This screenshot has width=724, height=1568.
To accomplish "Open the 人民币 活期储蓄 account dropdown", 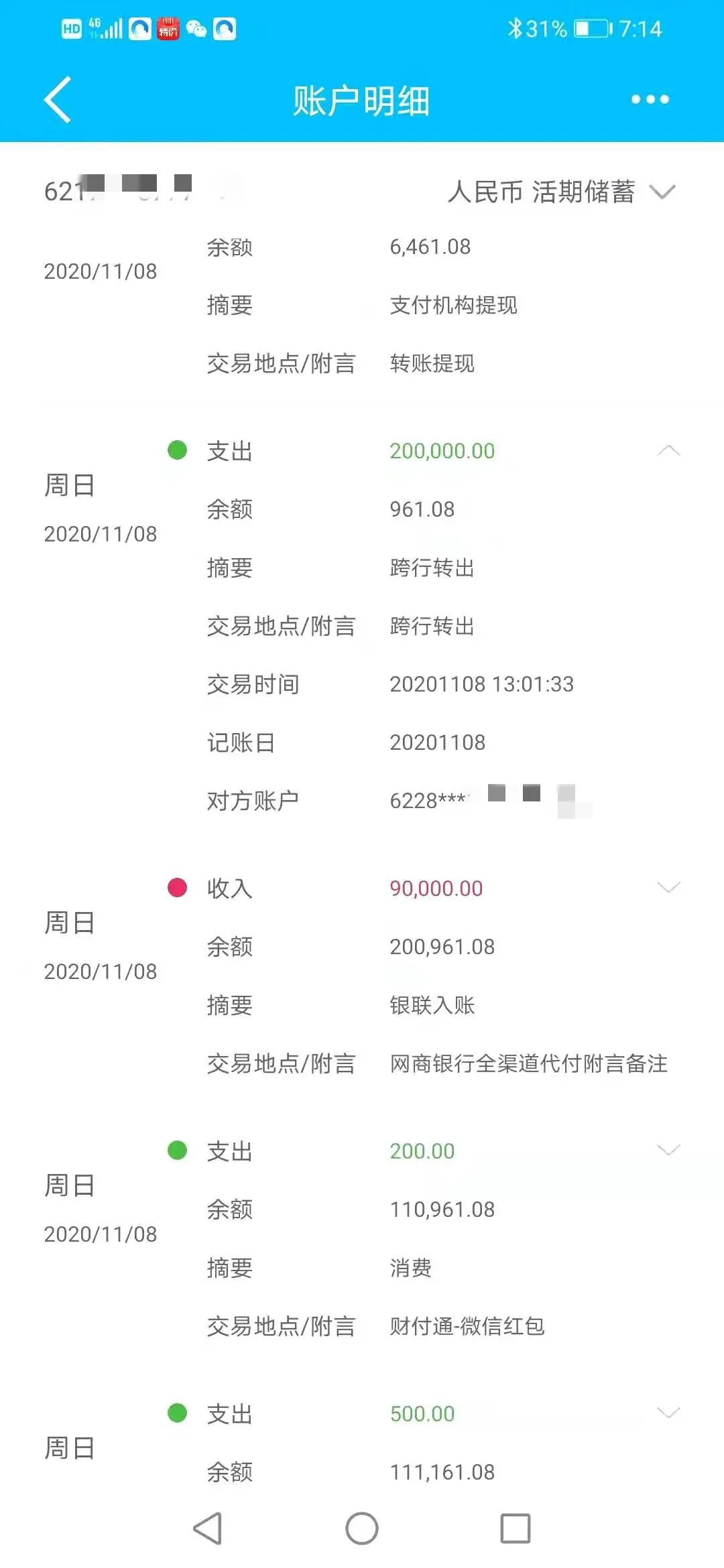I will click(x=662, y=192).
